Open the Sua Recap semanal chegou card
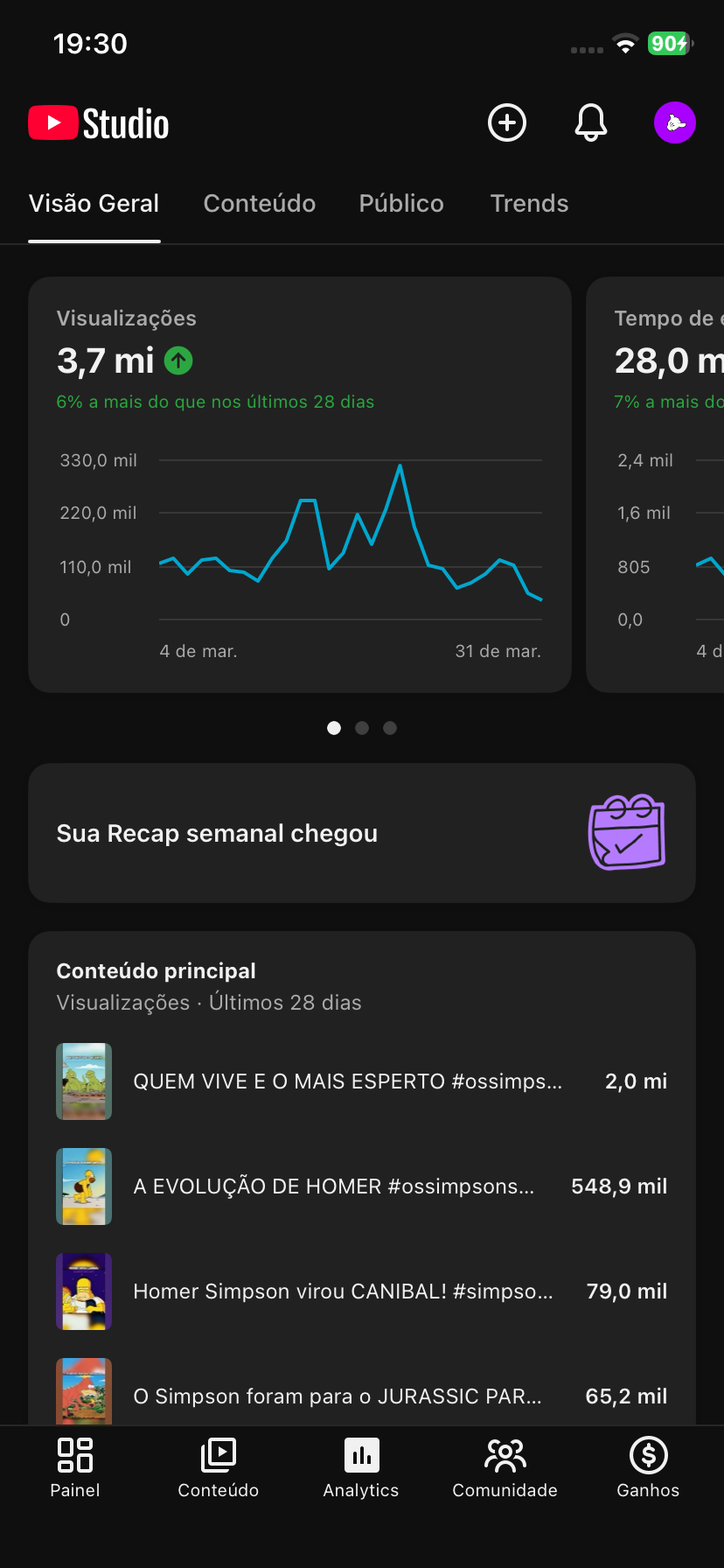This screenshot has height=1568, width=724. [x=362, y=833]
